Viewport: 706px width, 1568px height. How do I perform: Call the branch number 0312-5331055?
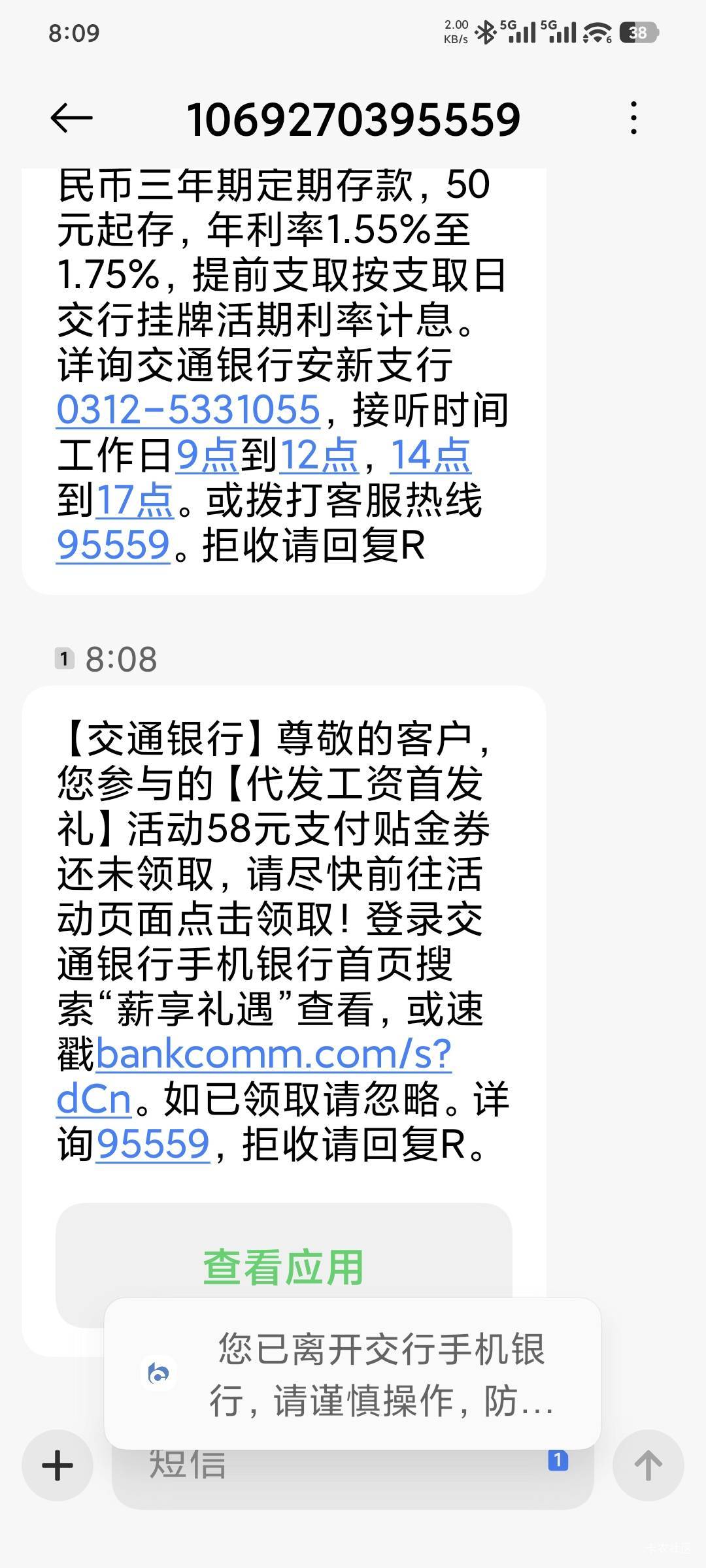pos(188,410)
